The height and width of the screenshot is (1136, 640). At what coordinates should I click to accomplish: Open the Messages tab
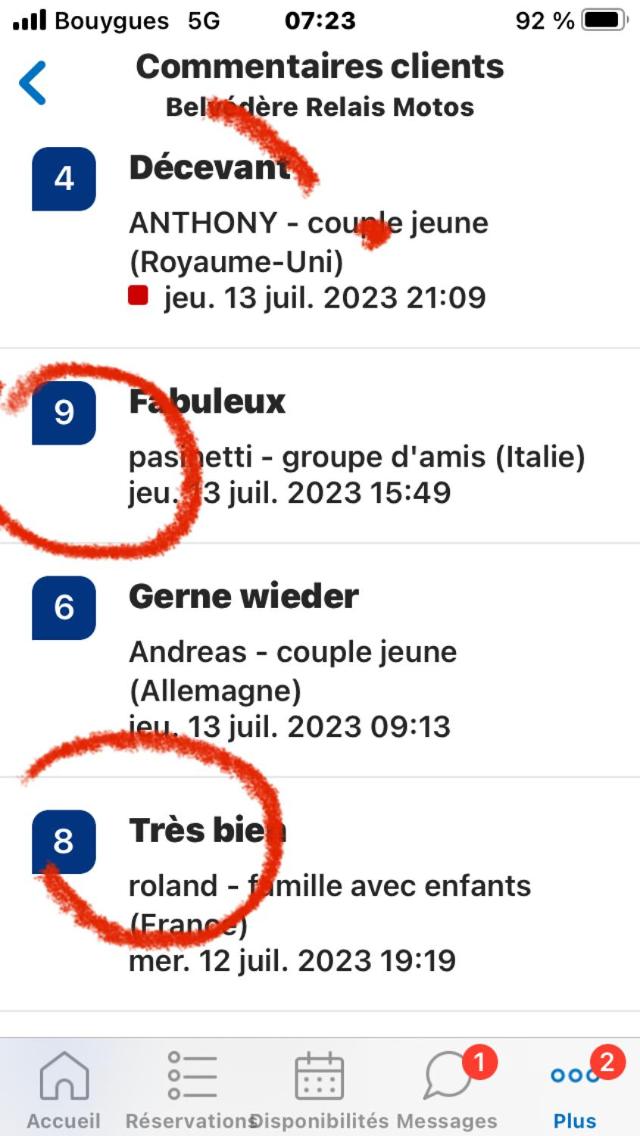click(x=447, y=1090)
